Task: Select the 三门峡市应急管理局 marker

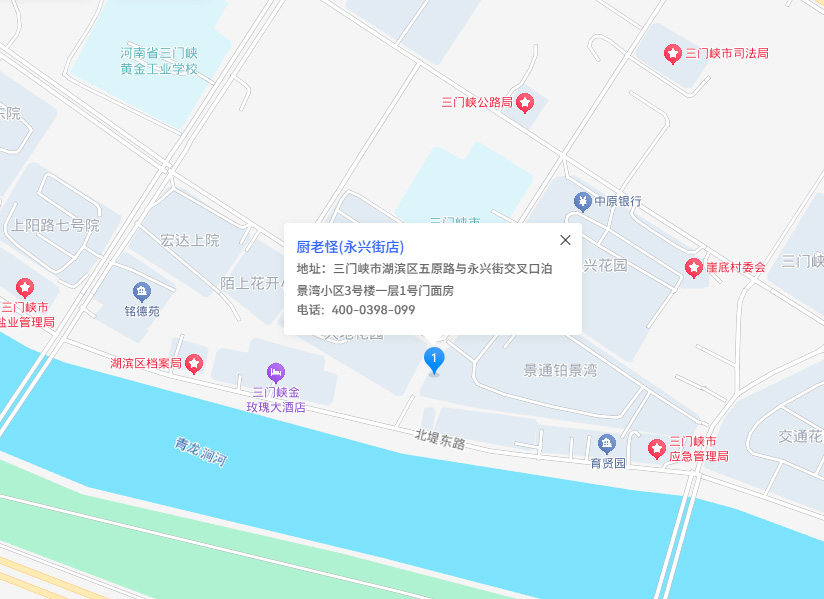Action: (x=656, y=448)
